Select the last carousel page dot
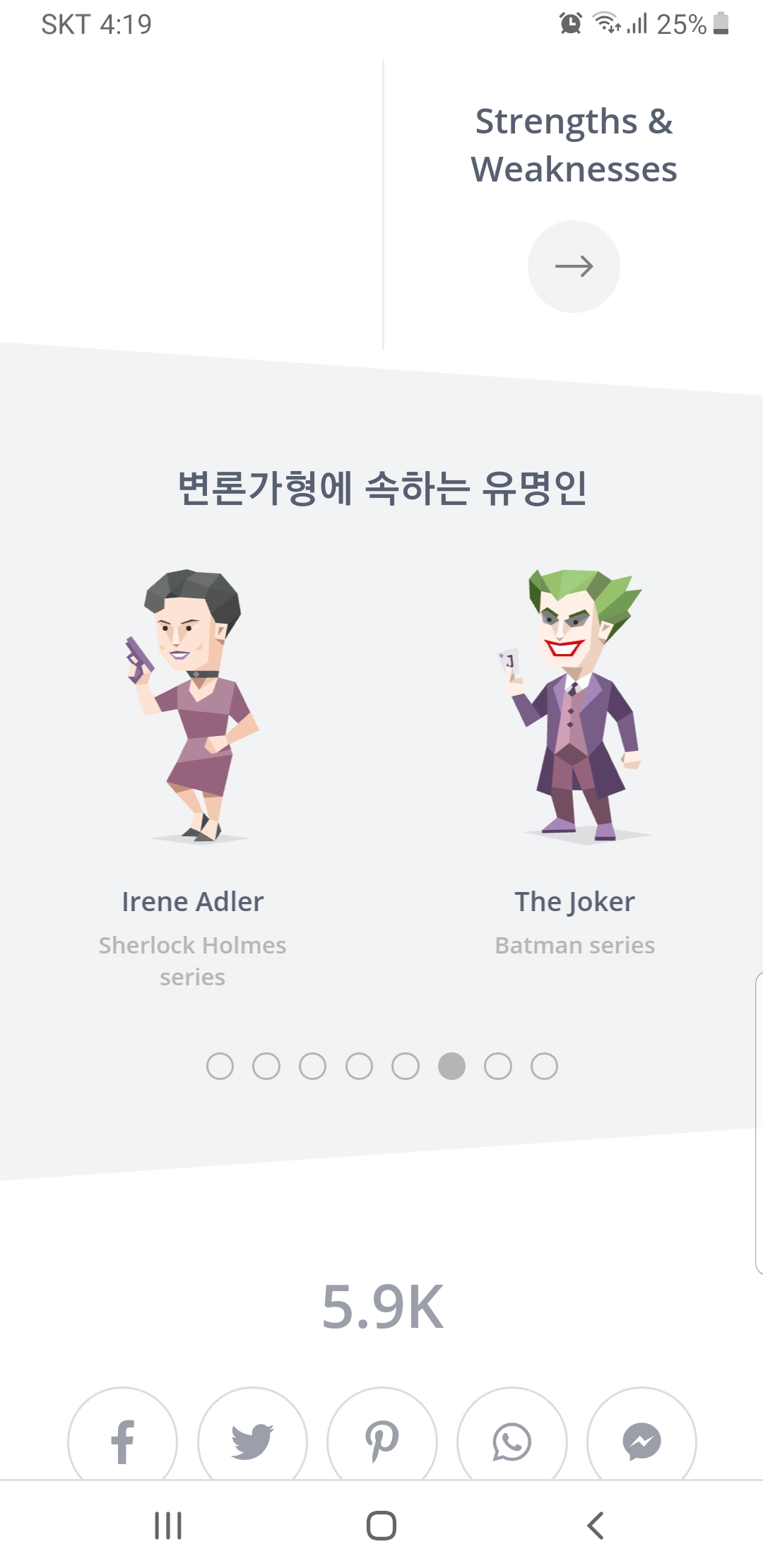The image size is (763, 1568). (x=544, y=1066)
